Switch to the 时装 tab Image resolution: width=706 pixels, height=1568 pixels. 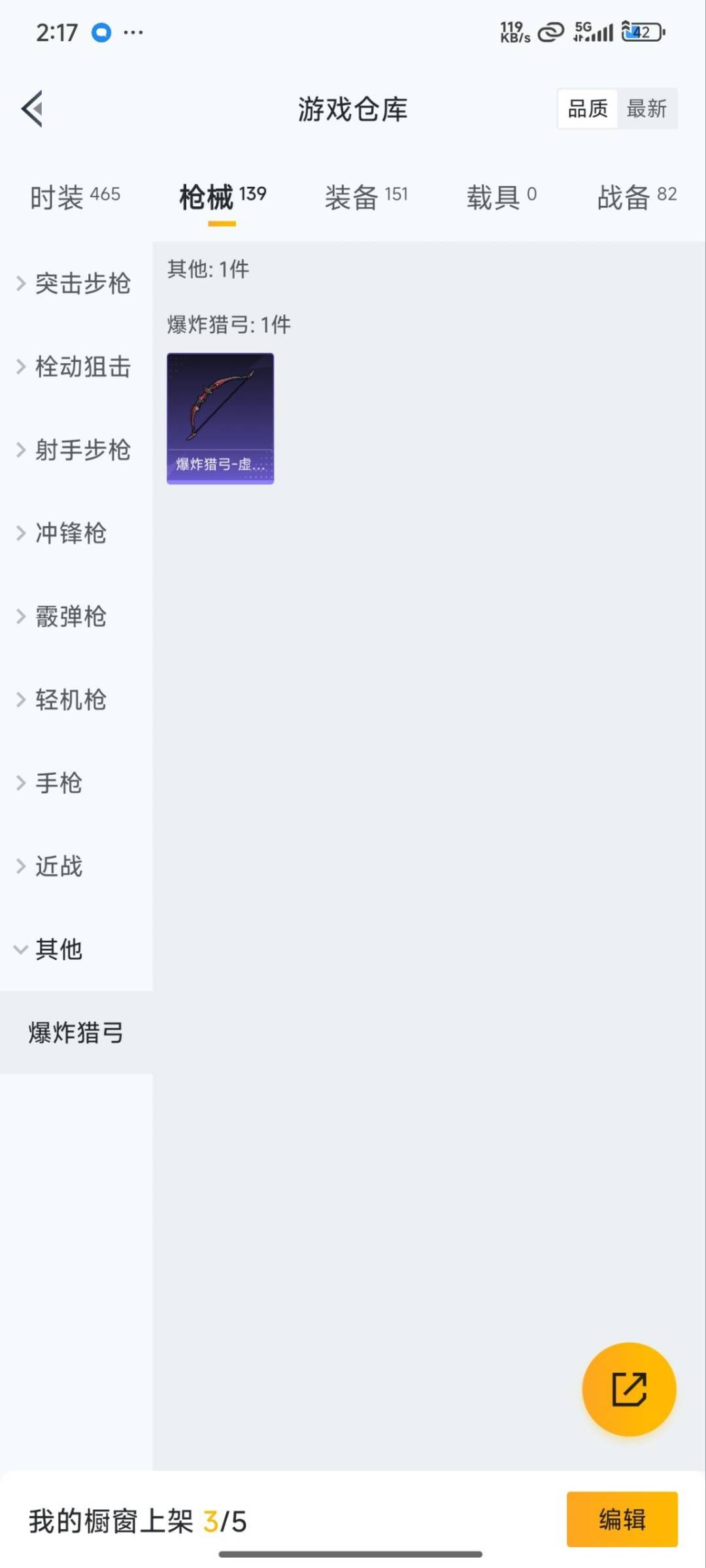(x=75, y=196)
